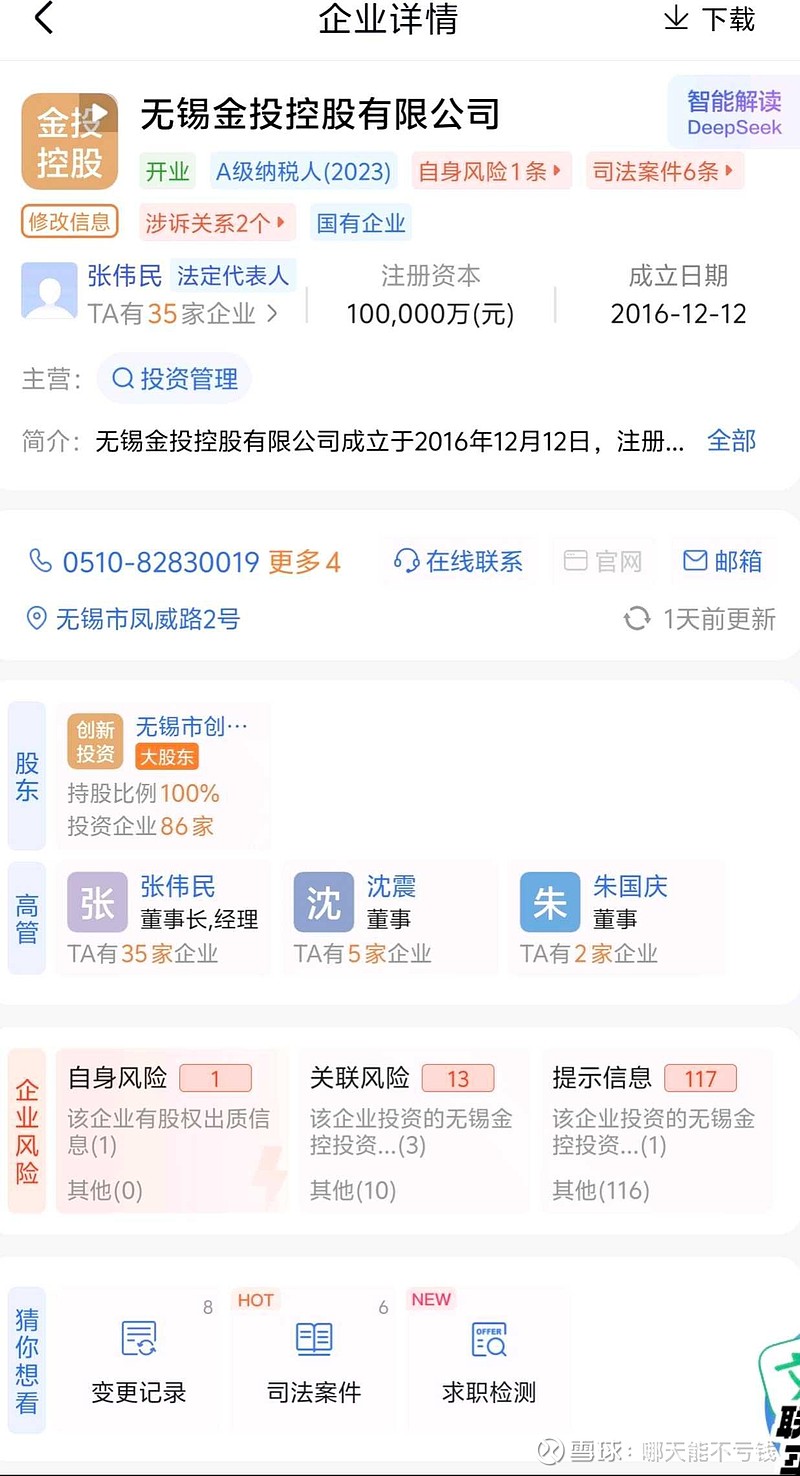Call the number via the phone icon
This screenshot has height=1476, width=800.
[42, 561]
